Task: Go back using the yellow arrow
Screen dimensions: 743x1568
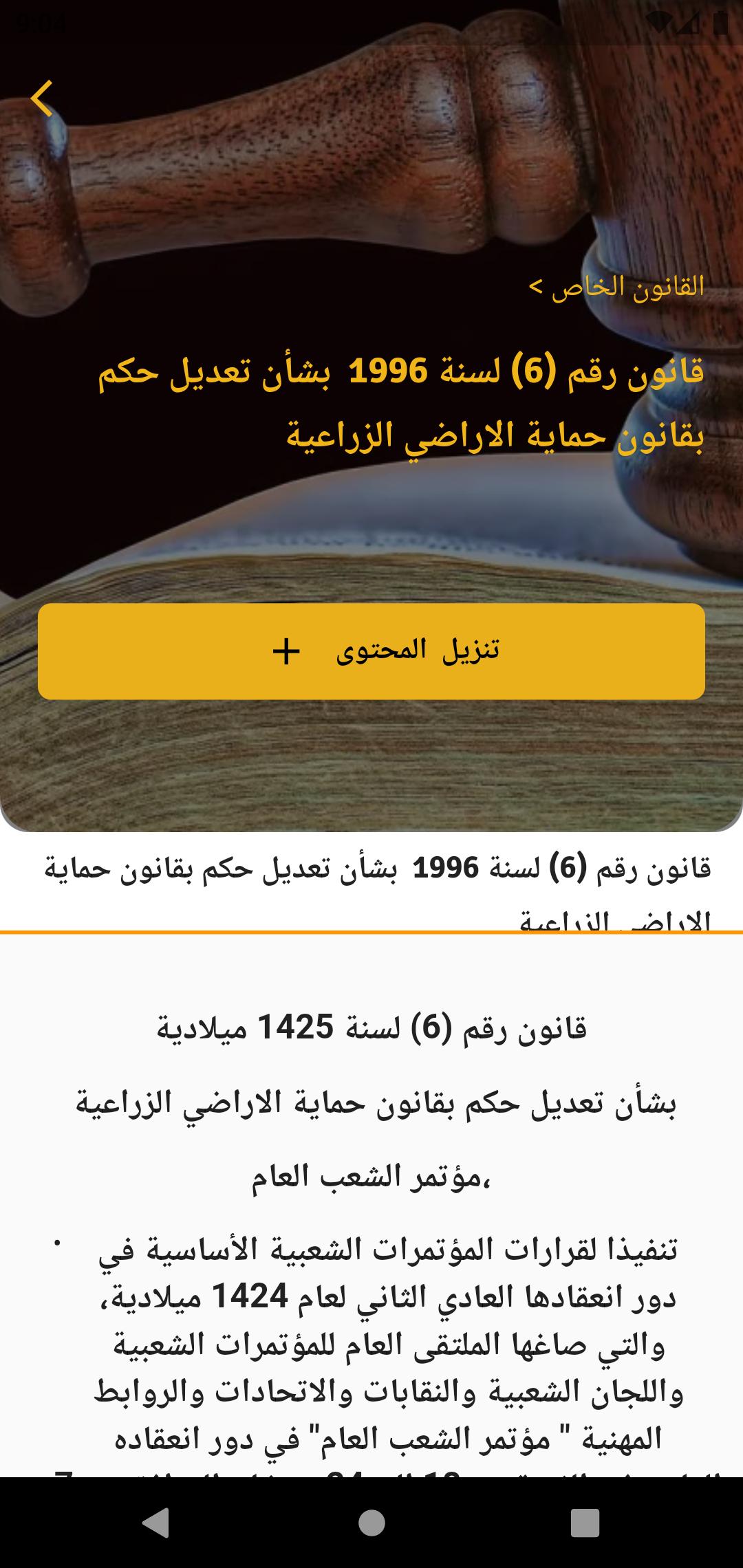Action: pos(42,98)
